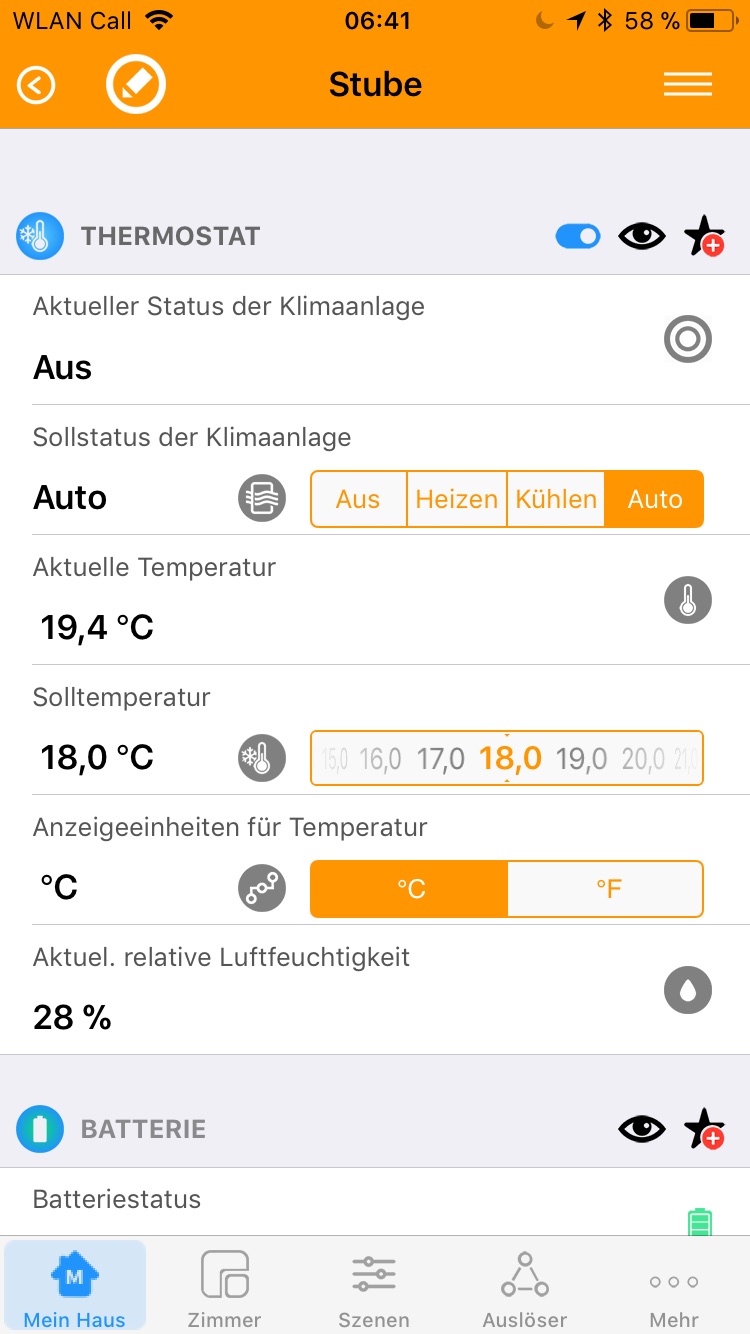Tap the eye icon for Thermostat

click(x=642, y=236)
